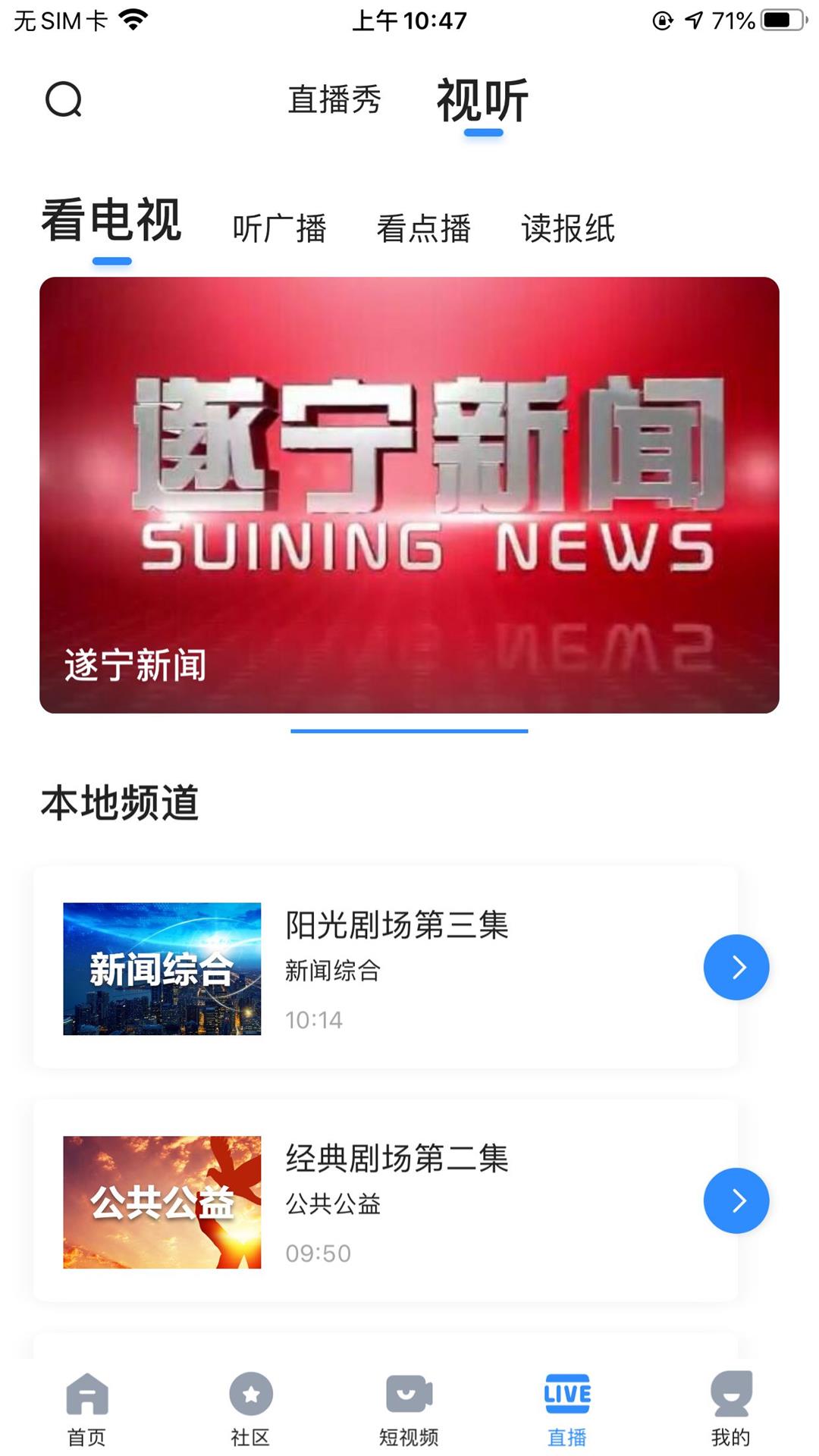819x1456 pixels.
Task: Open the search icon
Action: [64, 101]
